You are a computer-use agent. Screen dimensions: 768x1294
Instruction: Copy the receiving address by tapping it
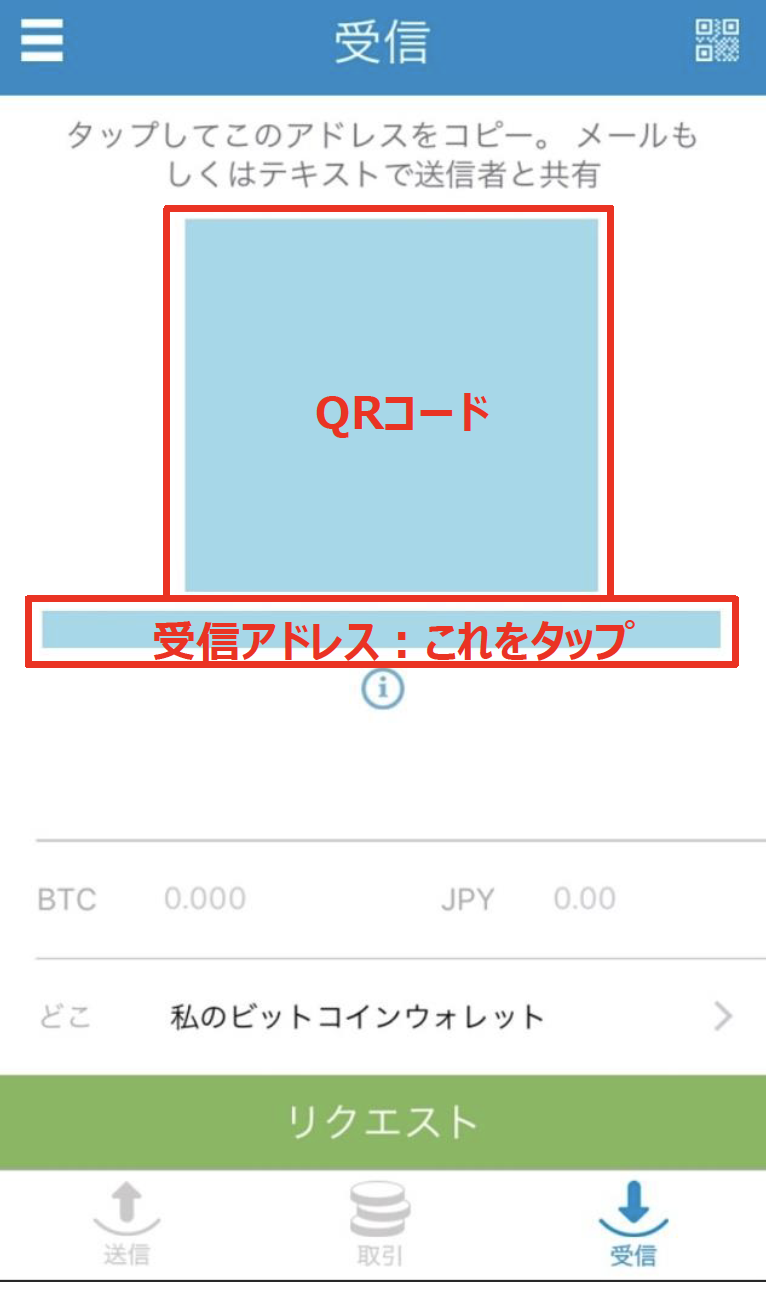(381, 630)
